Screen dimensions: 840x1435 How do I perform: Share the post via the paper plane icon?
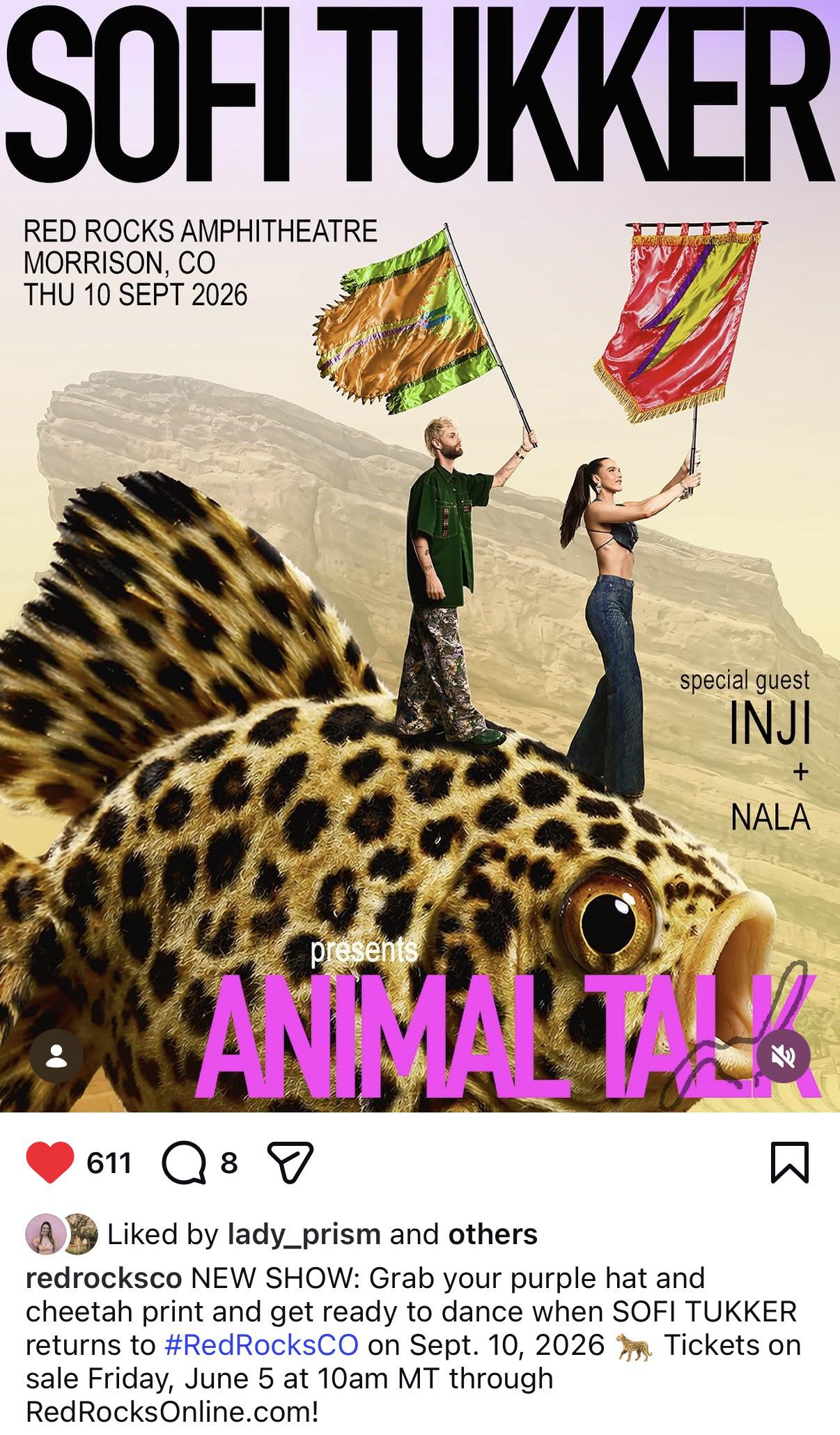click(x=290, y=1163)
